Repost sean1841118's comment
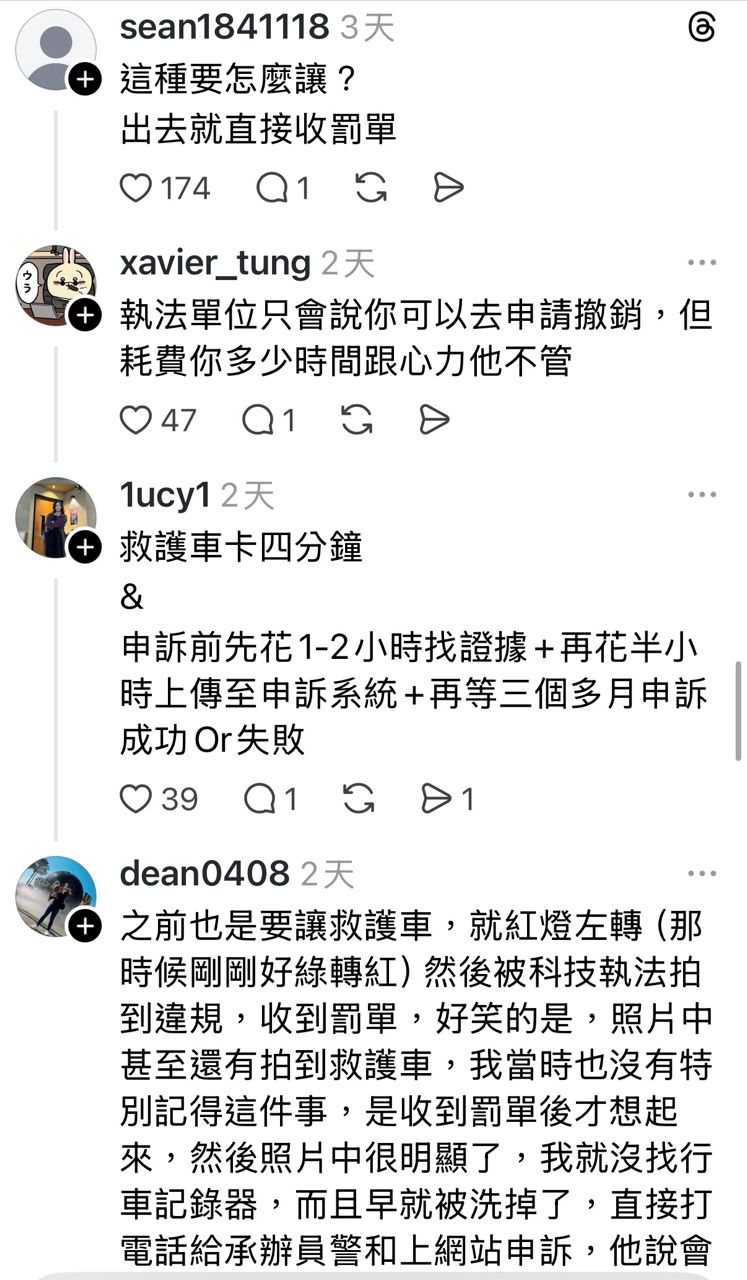The height and width of the screenshot is (1280, 747). [x=371, y=188]
